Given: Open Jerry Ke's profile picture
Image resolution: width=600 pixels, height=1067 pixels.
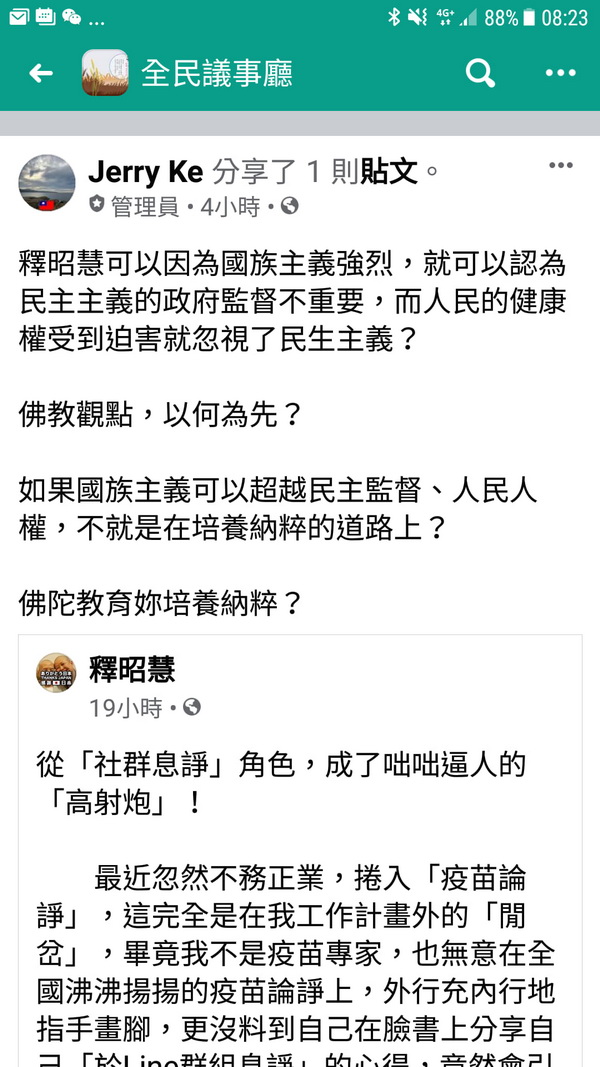Looking at the screenshot, I should [48, 183].
